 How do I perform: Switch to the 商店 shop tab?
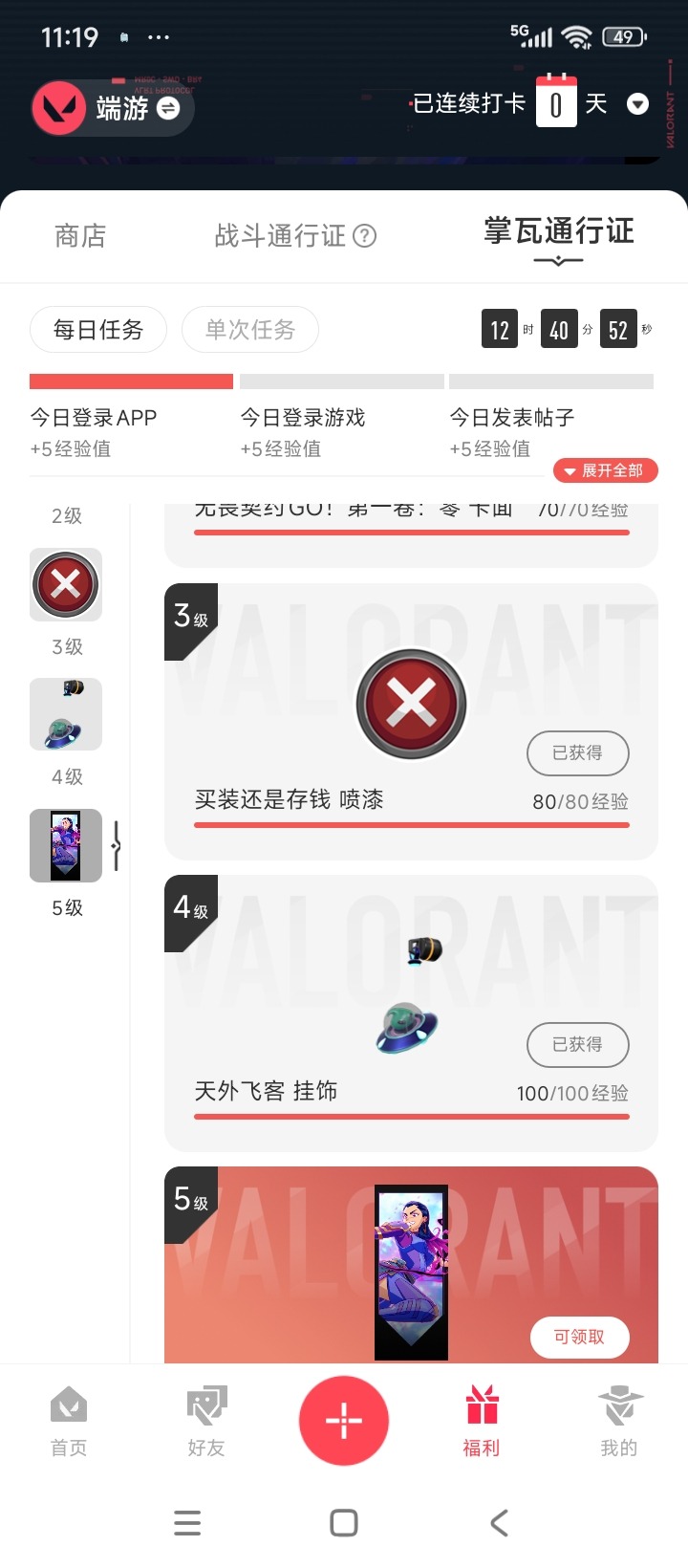pos(79,234)
